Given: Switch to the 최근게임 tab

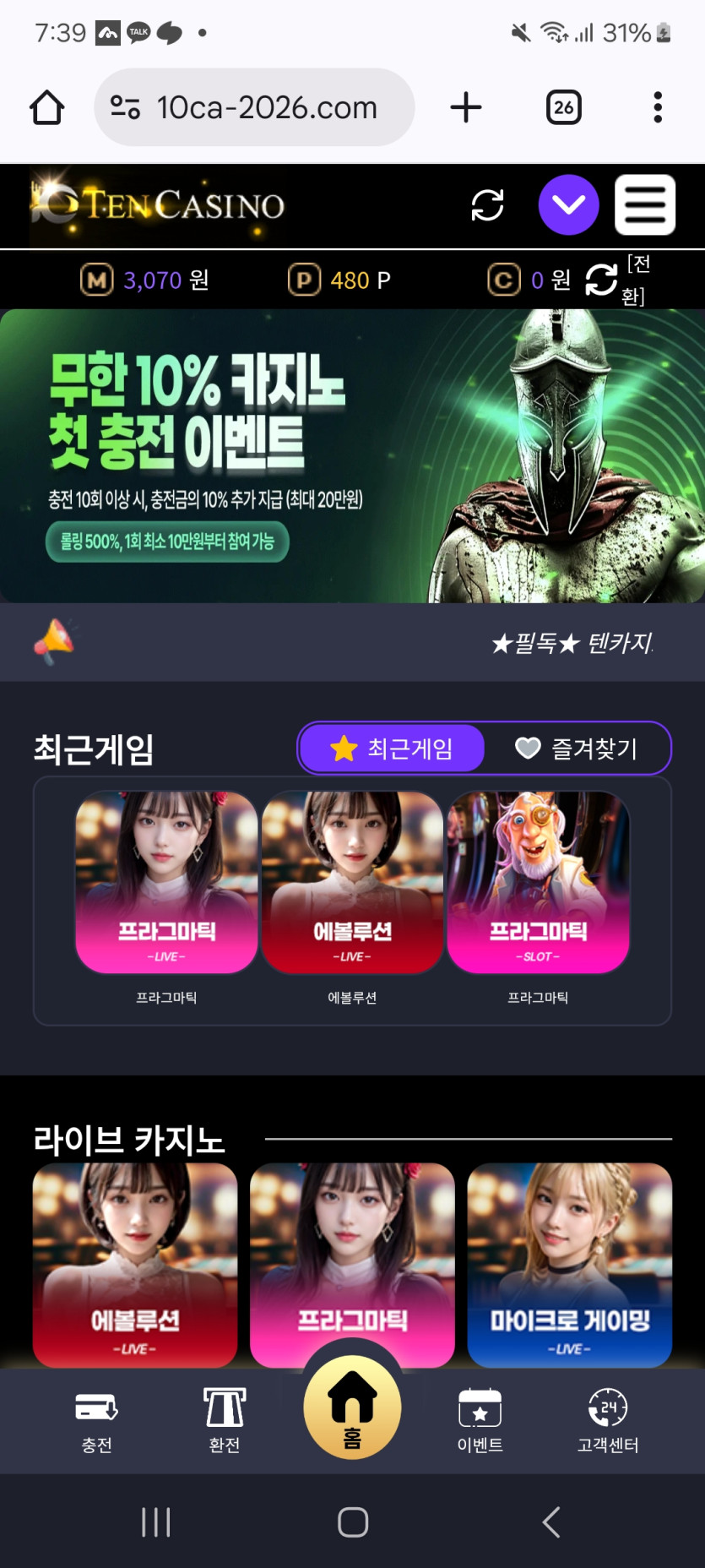Looking at the screenshot, I should (x=393, y=749).
